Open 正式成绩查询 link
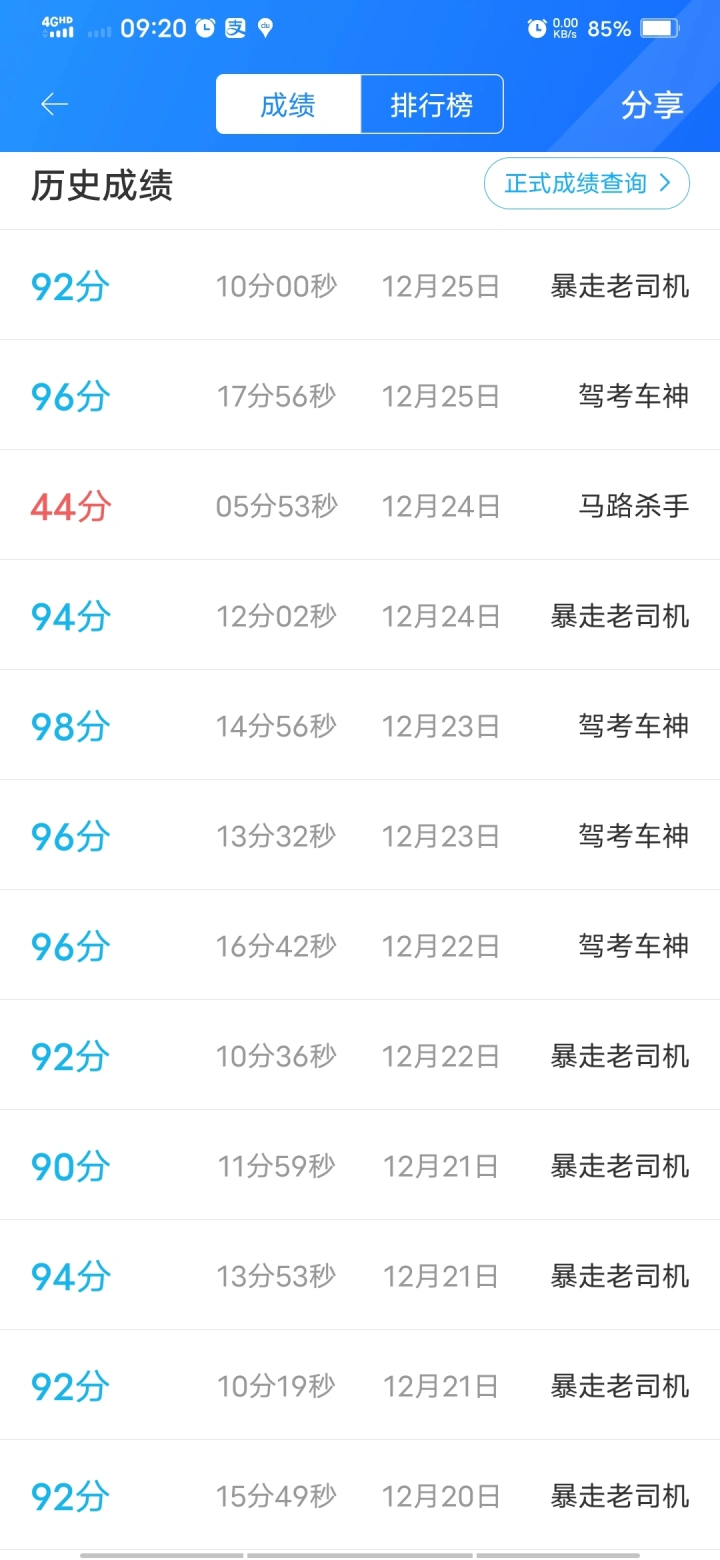 pos(587,183)
